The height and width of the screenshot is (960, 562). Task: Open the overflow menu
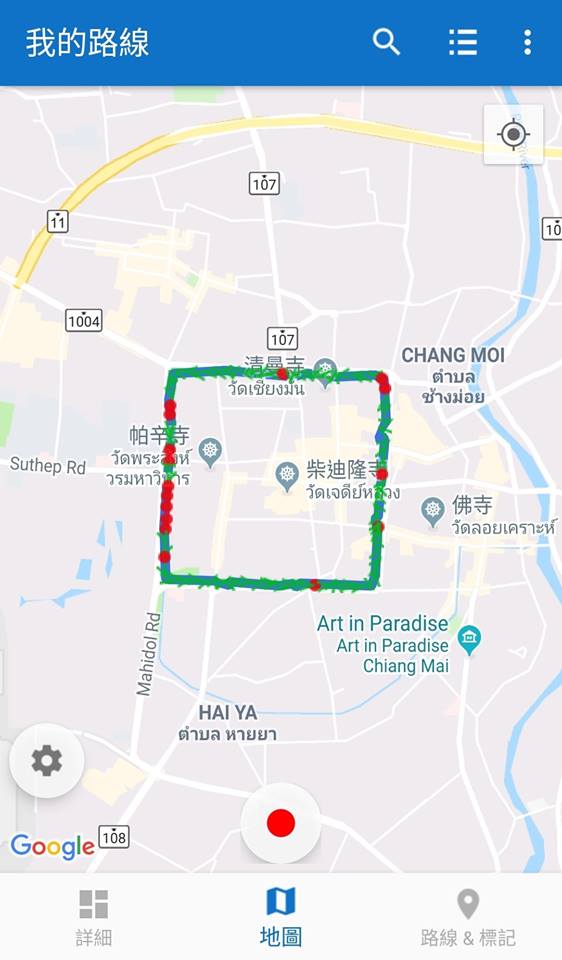click(x=527, y=42)
